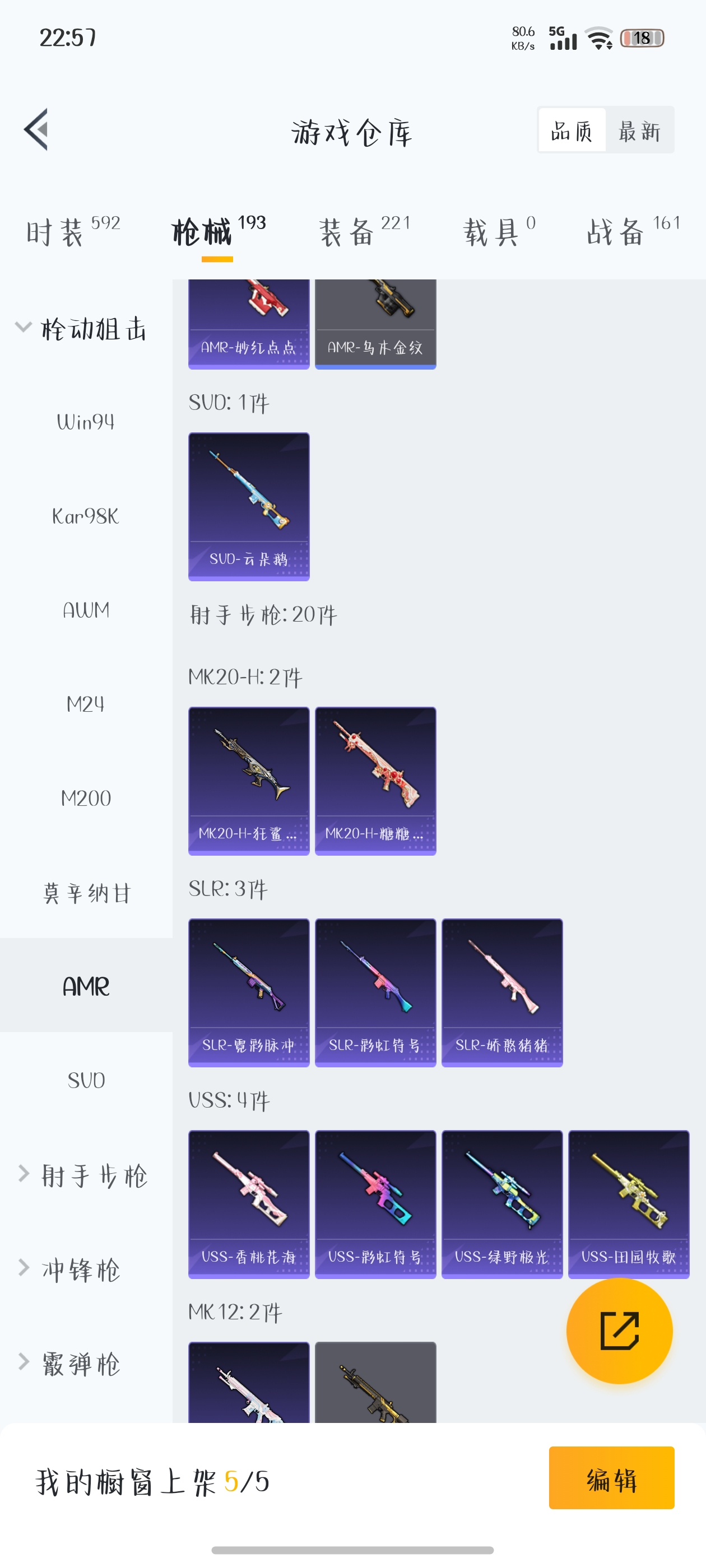706x1568 pixels.
Task: Select M200 in the sidebar
Action: click(86, 798)
